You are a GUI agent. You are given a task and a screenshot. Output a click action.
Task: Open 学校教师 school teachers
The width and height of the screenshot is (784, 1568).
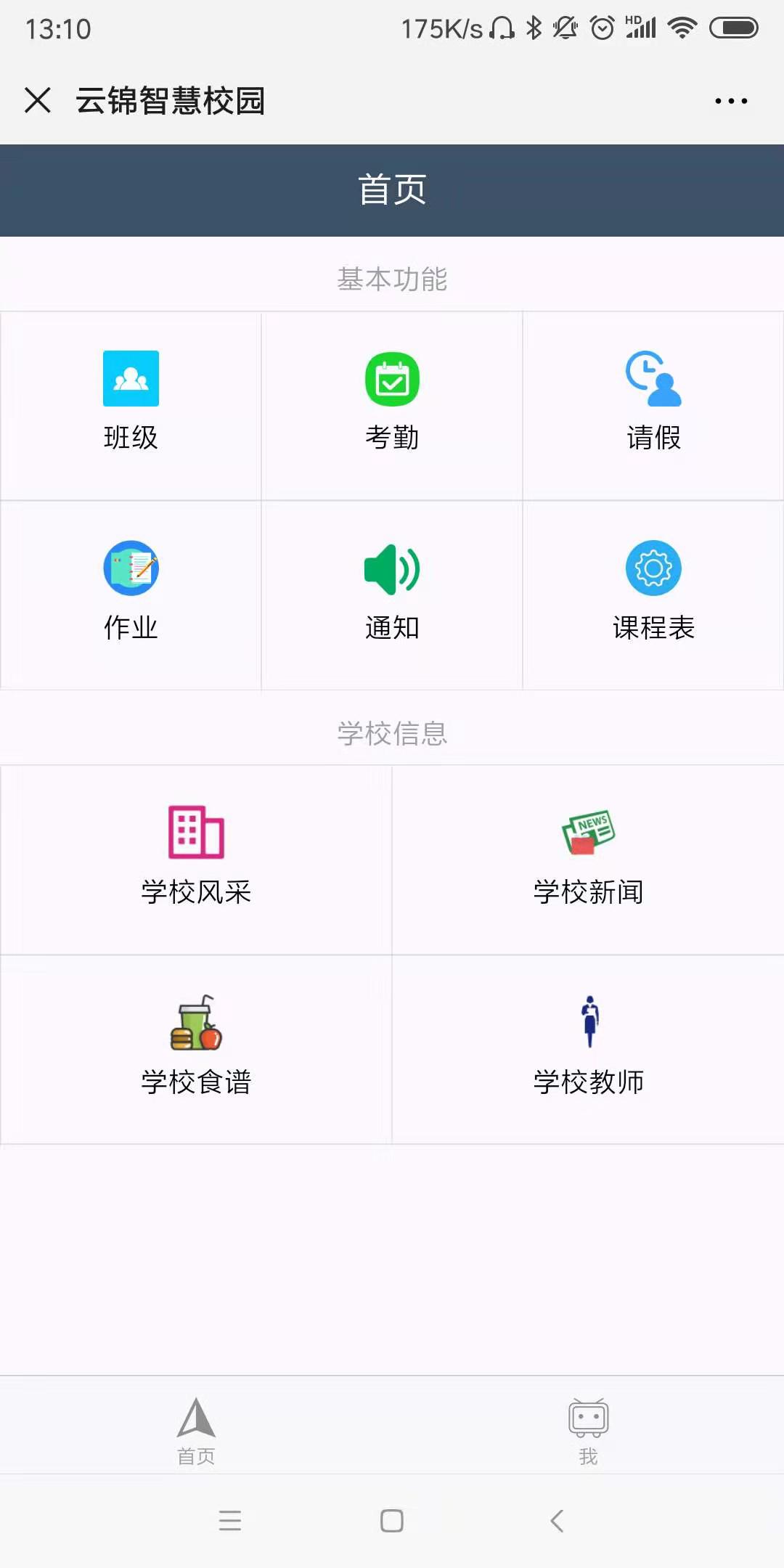tap(588, 1050)
